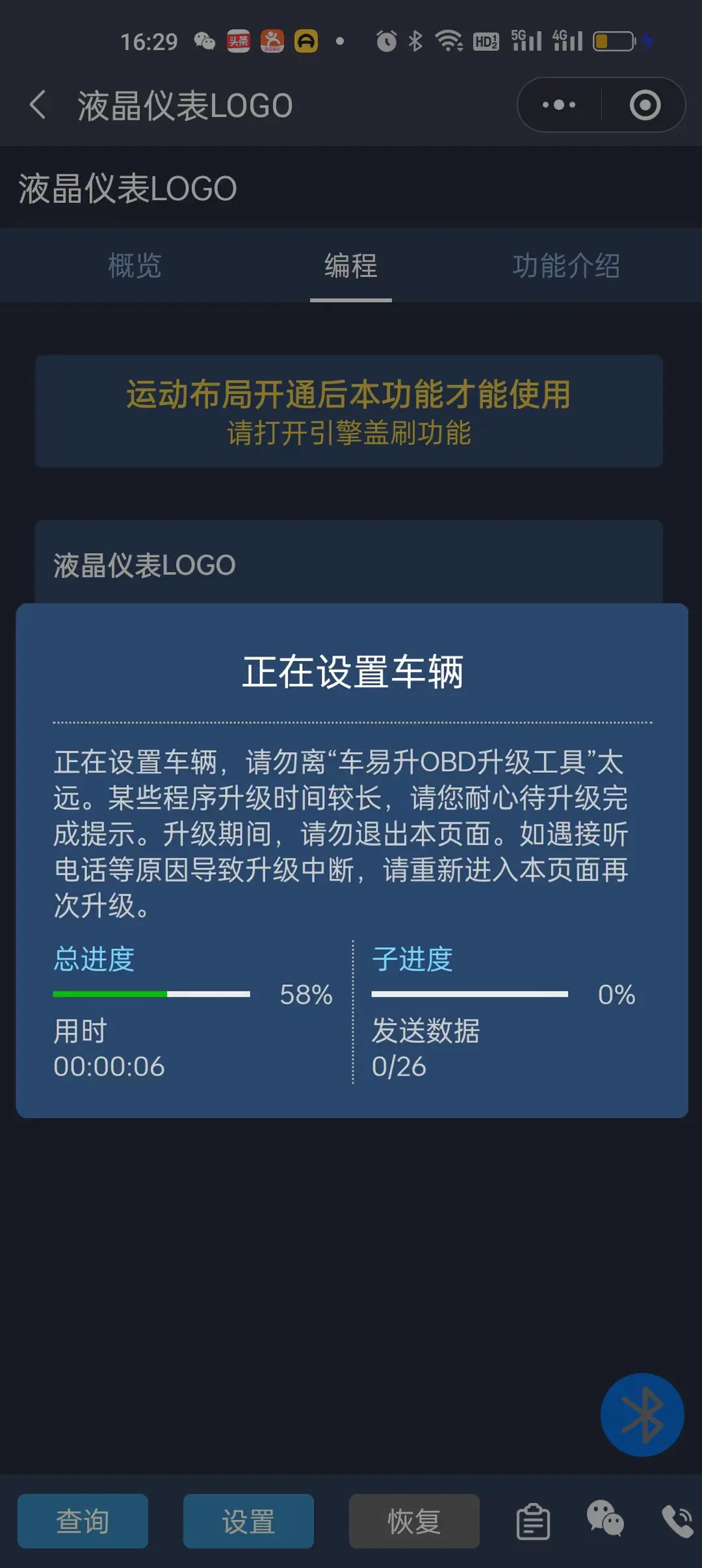Tap the 设置 button

[x=248, y=1521]
